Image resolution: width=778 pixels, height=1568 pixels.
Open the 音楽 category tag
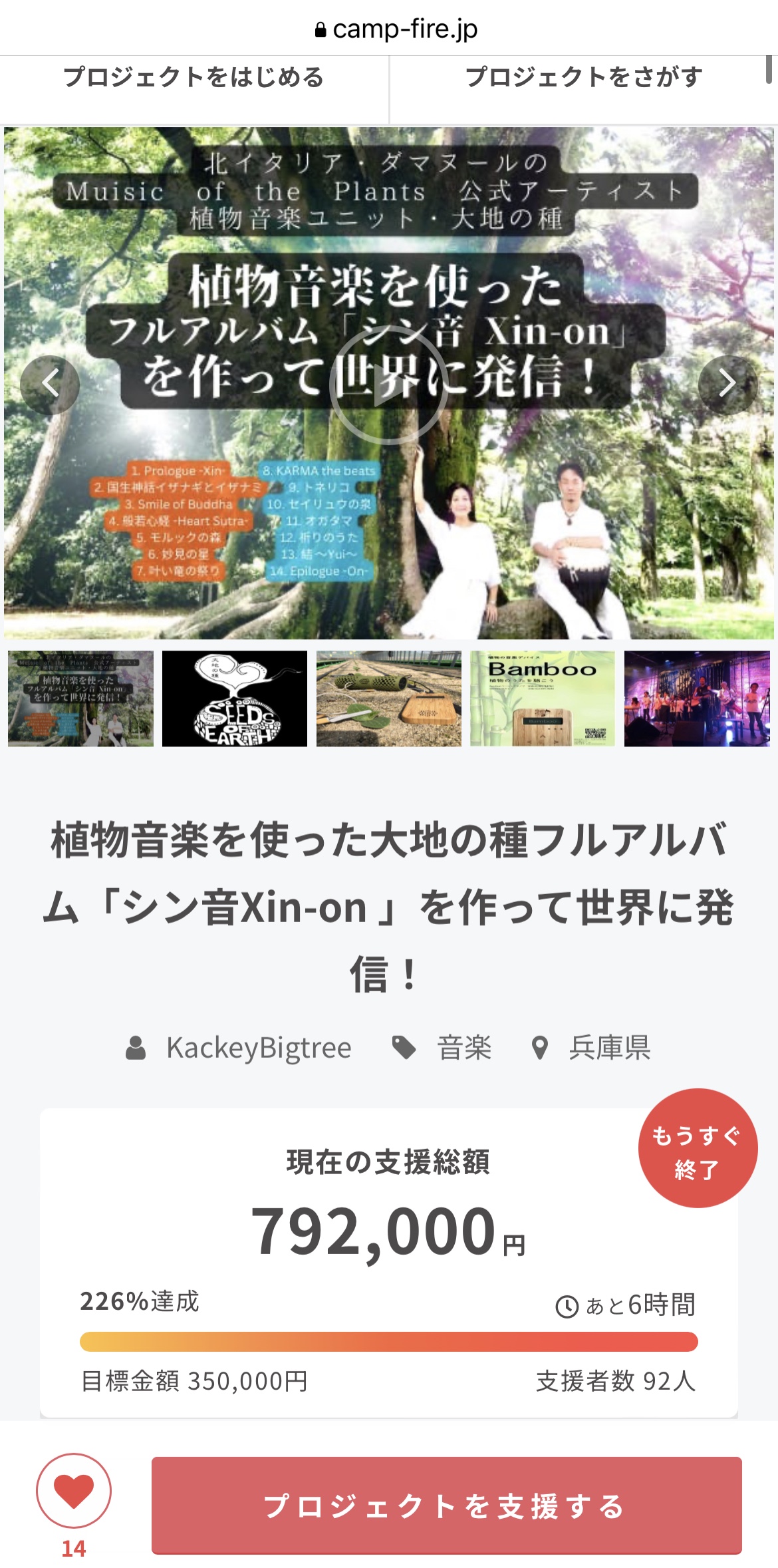coord(463,1048)
